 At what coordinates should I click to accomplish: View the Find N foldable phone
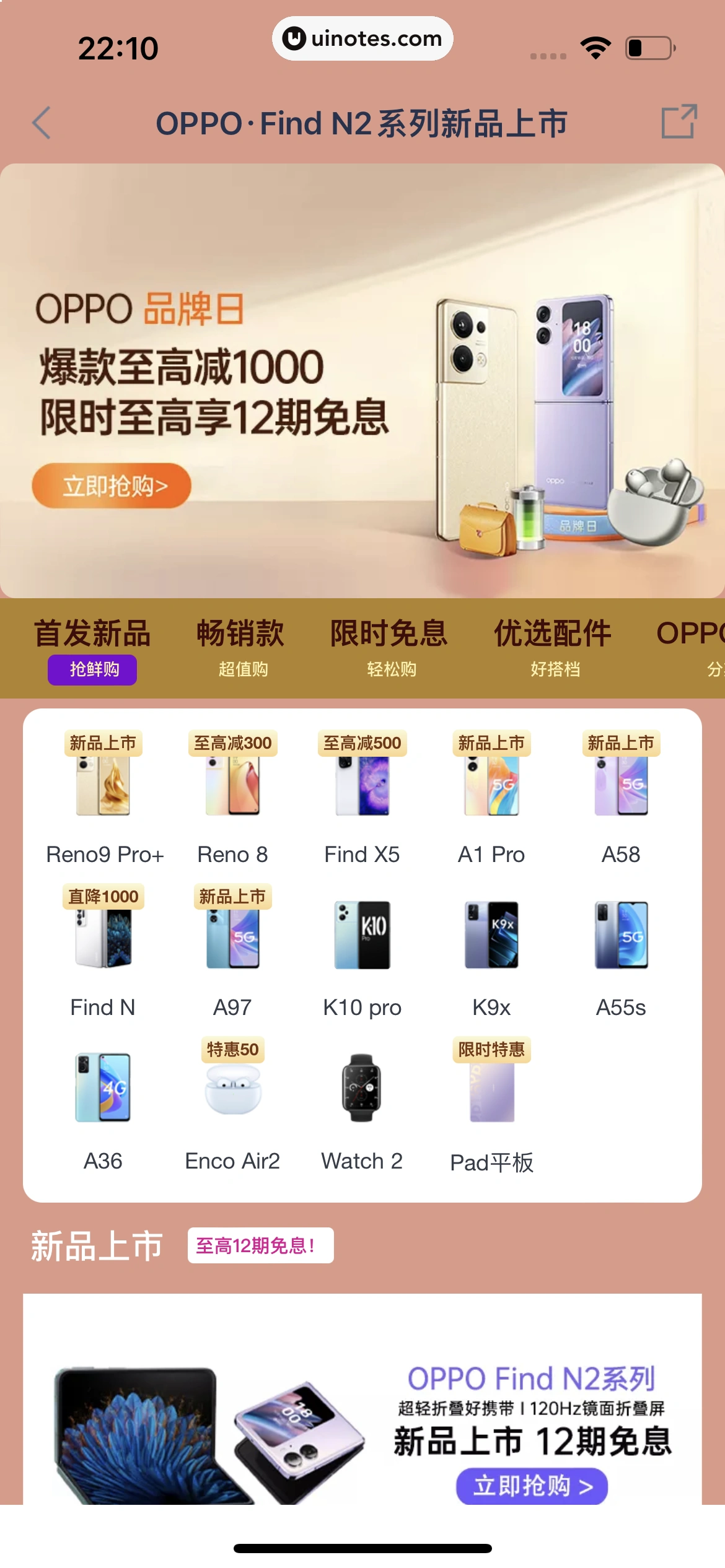[103, 952]
